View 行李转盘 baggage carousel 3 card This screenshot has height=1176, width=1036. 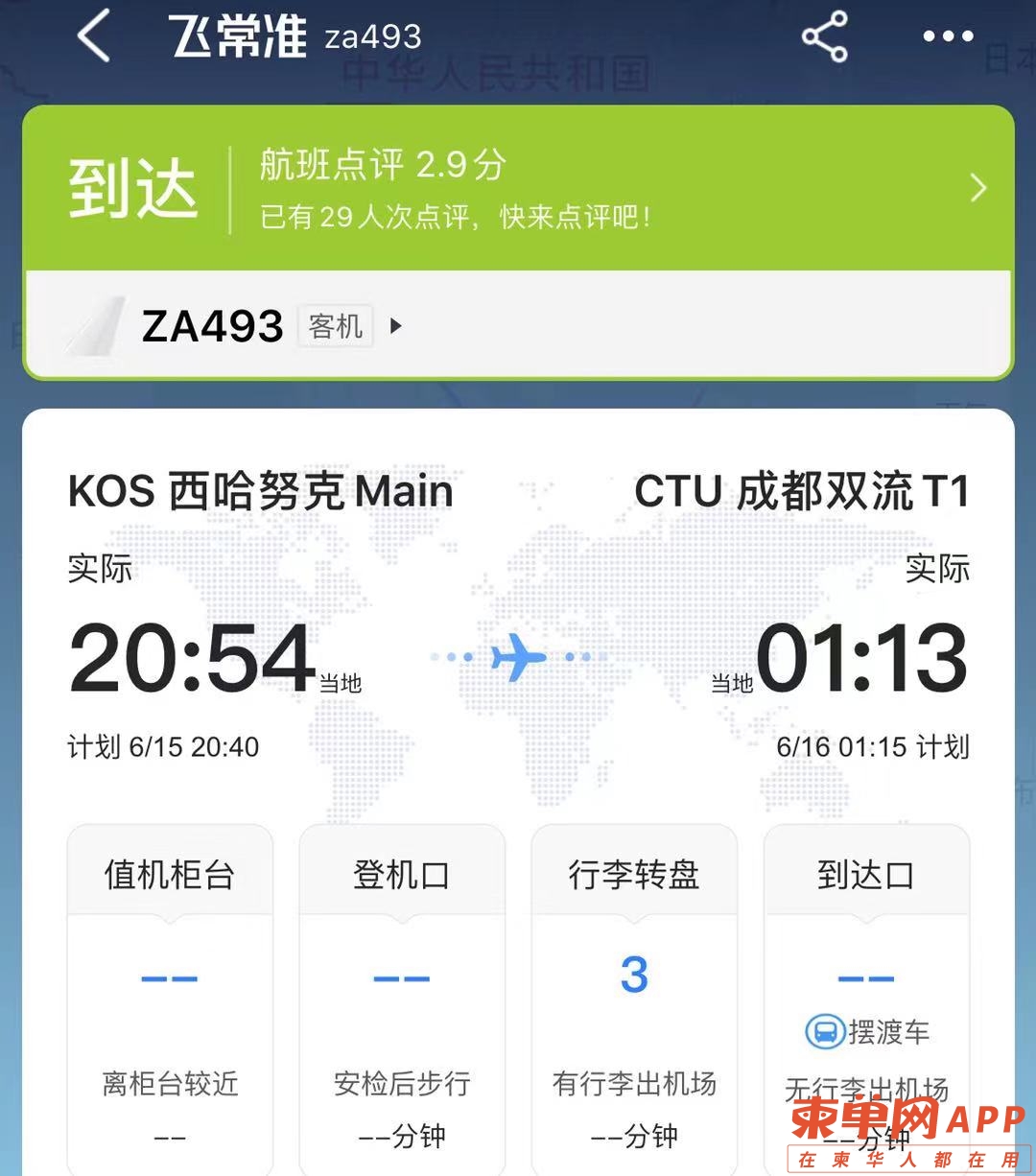point(634,998)
